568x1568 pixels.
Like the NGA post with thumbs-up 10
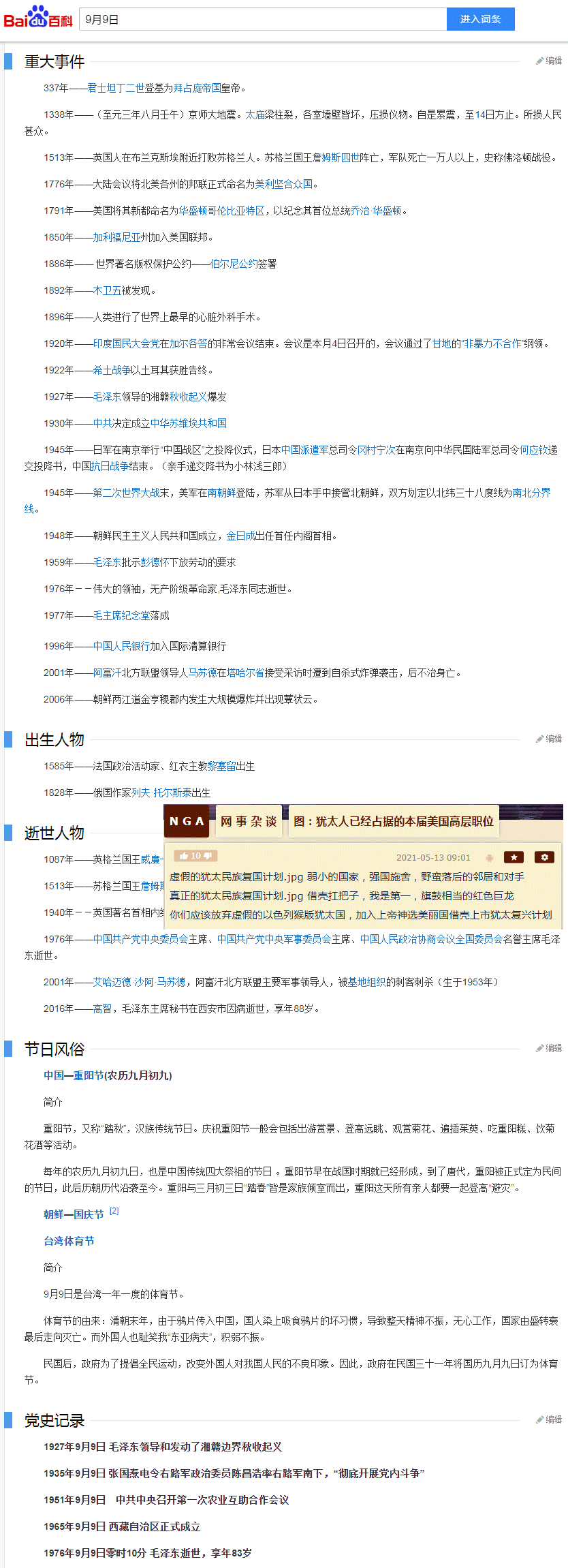(185, 856)
